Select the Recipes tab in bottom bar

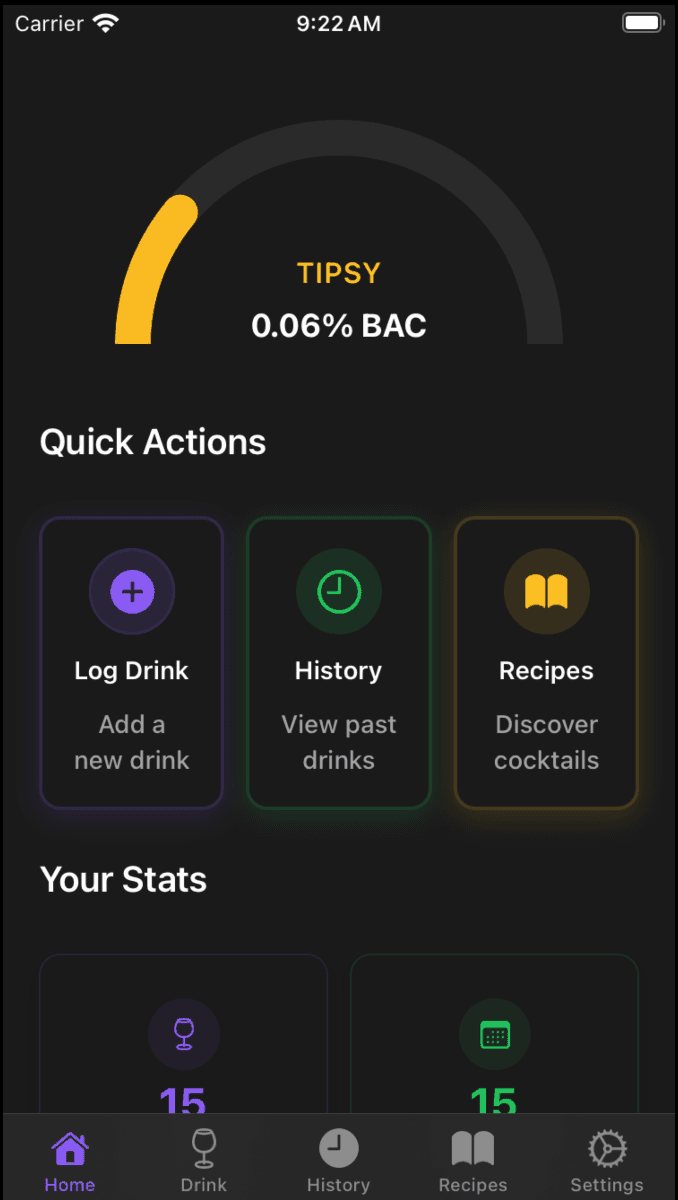(x=473, y=1161)
